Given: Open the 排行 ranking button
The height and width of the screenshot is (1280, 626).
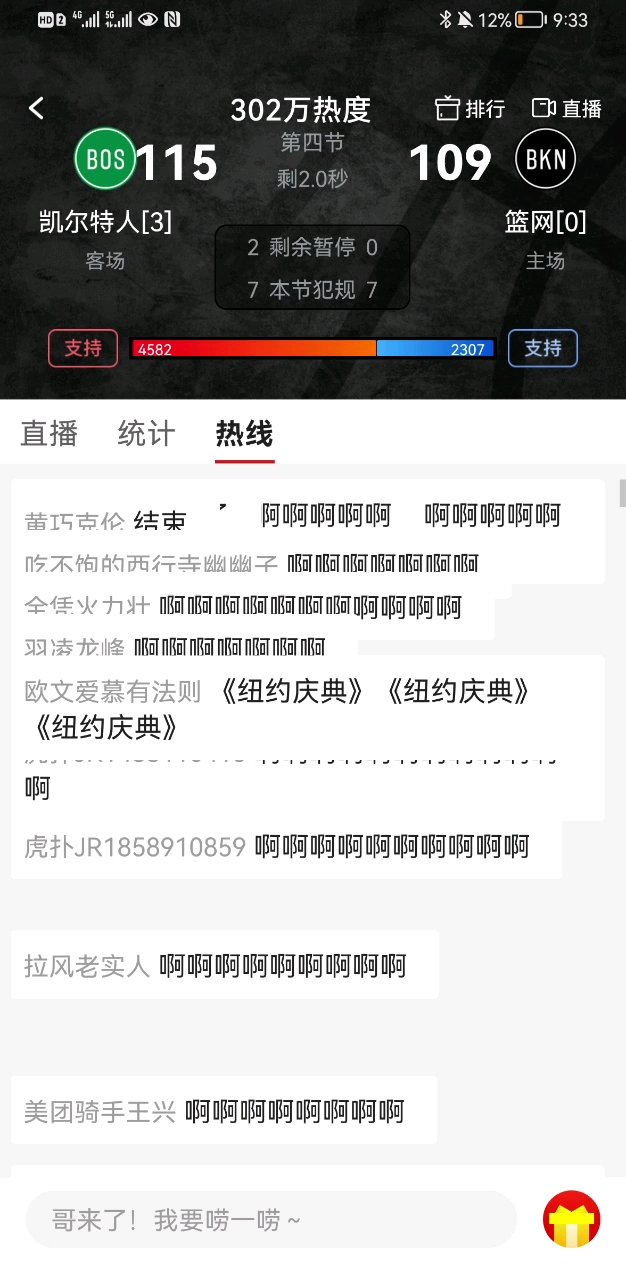Looking at the screenshot, I should coord(470,109).
